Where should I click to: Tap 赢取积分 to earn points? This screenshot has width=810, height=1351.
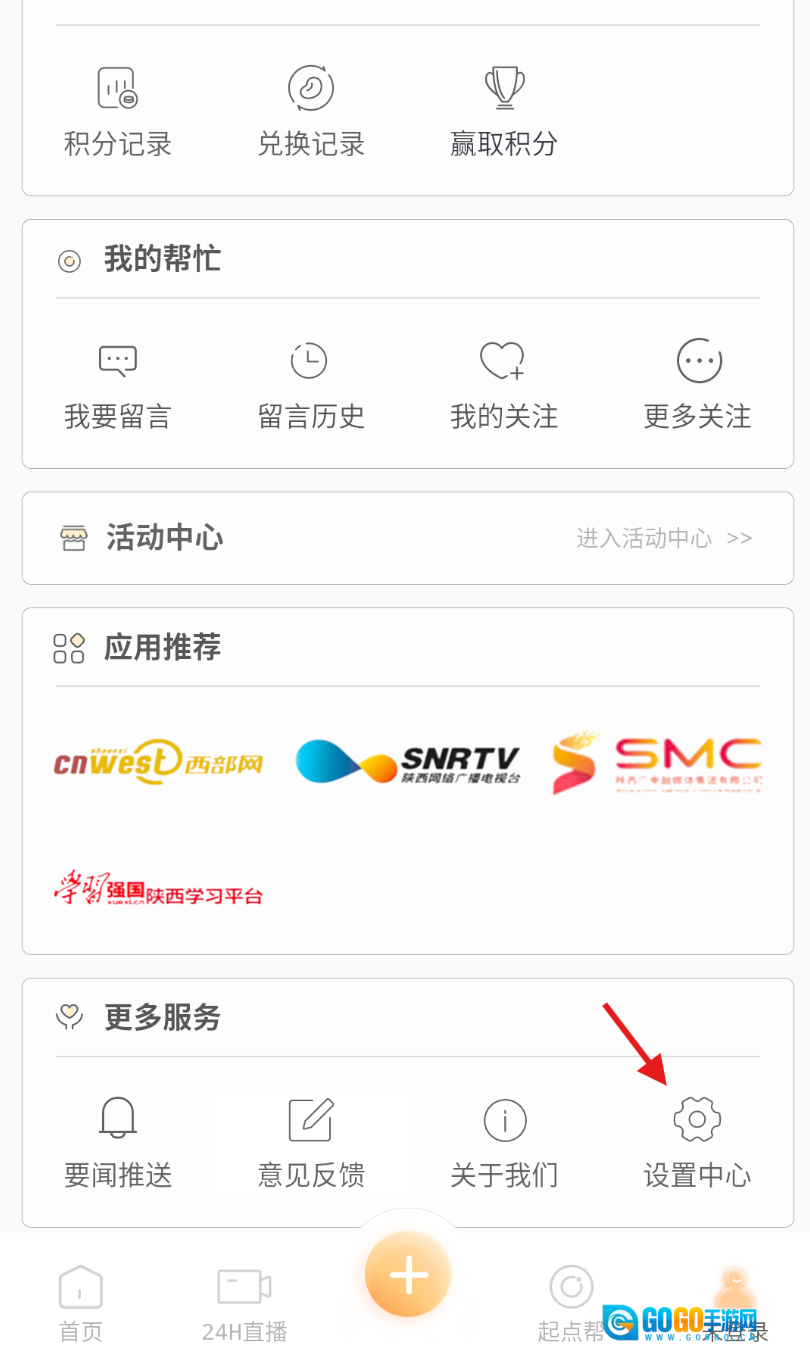click(x=504, y=112)
